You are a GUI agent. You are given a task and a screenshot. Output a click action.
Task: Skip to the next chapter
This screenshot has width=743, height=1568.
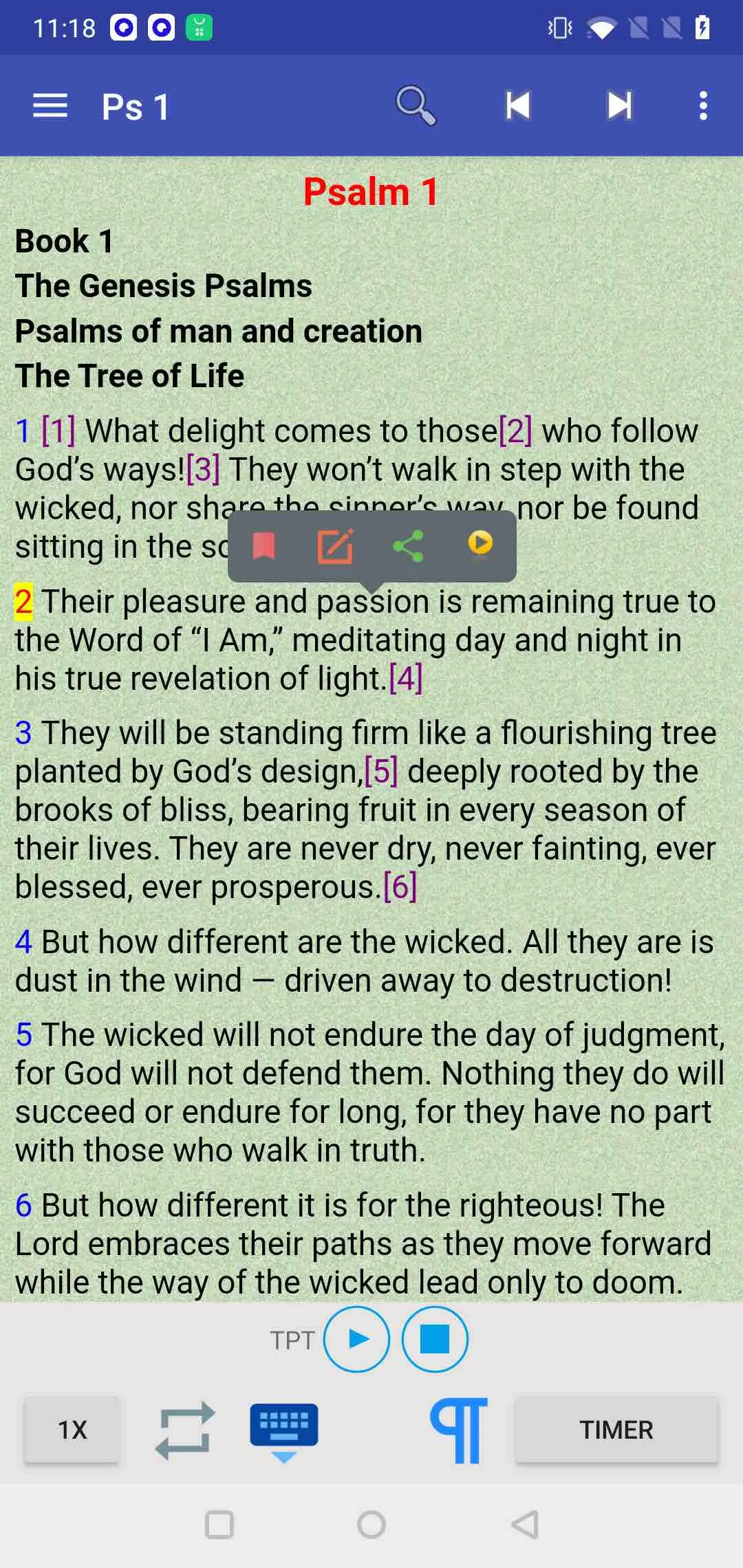point(620,106)
